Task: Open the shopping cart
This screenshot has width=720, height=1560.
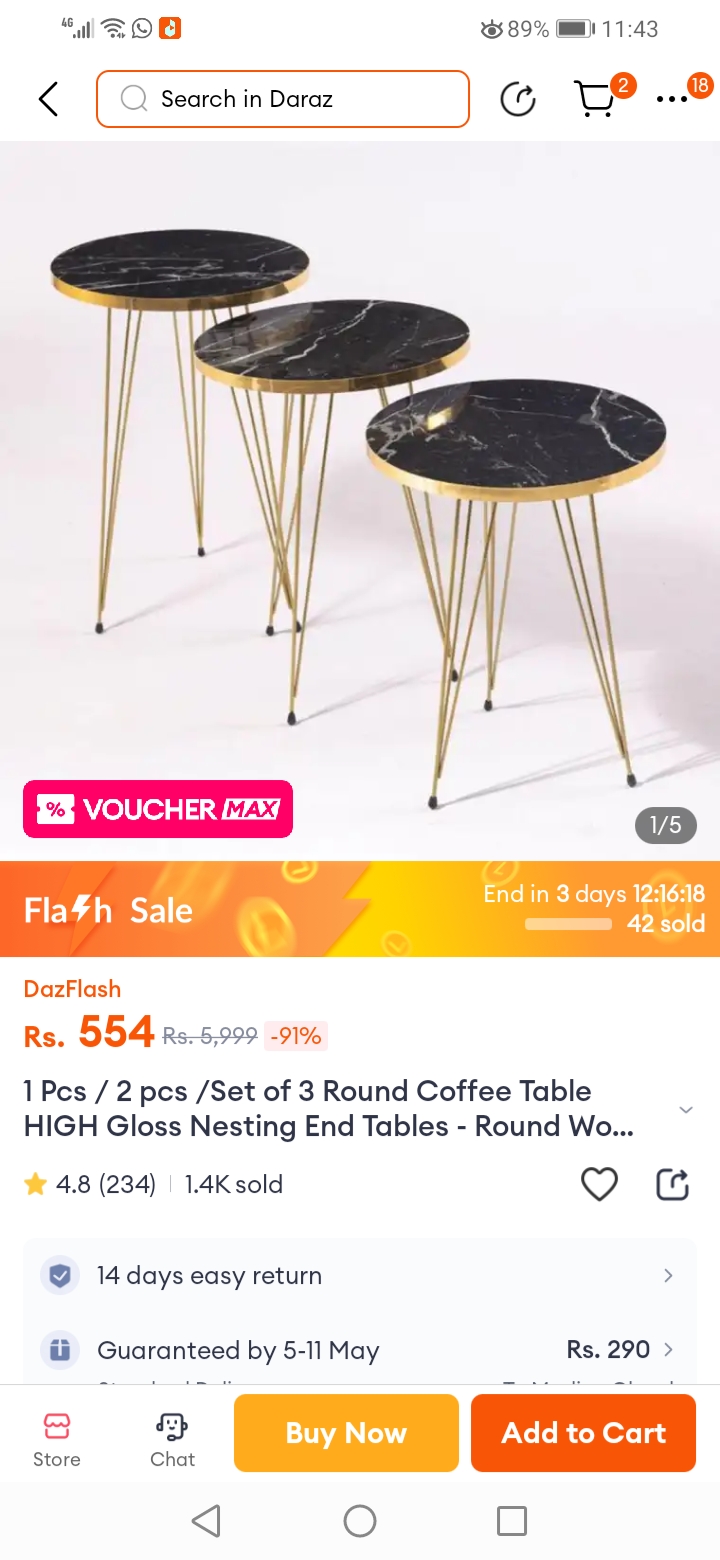Action: (x=595, y=99)
